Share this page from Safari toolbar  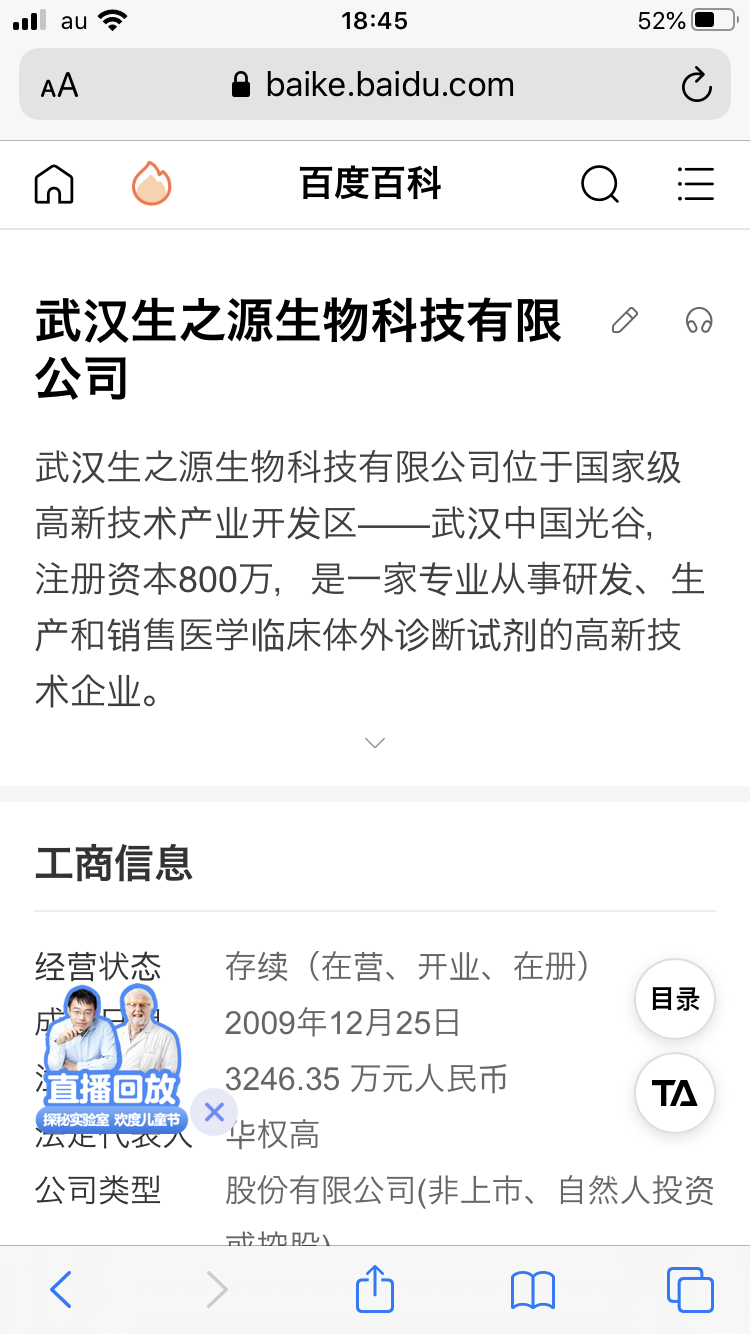coord(375,1289)
